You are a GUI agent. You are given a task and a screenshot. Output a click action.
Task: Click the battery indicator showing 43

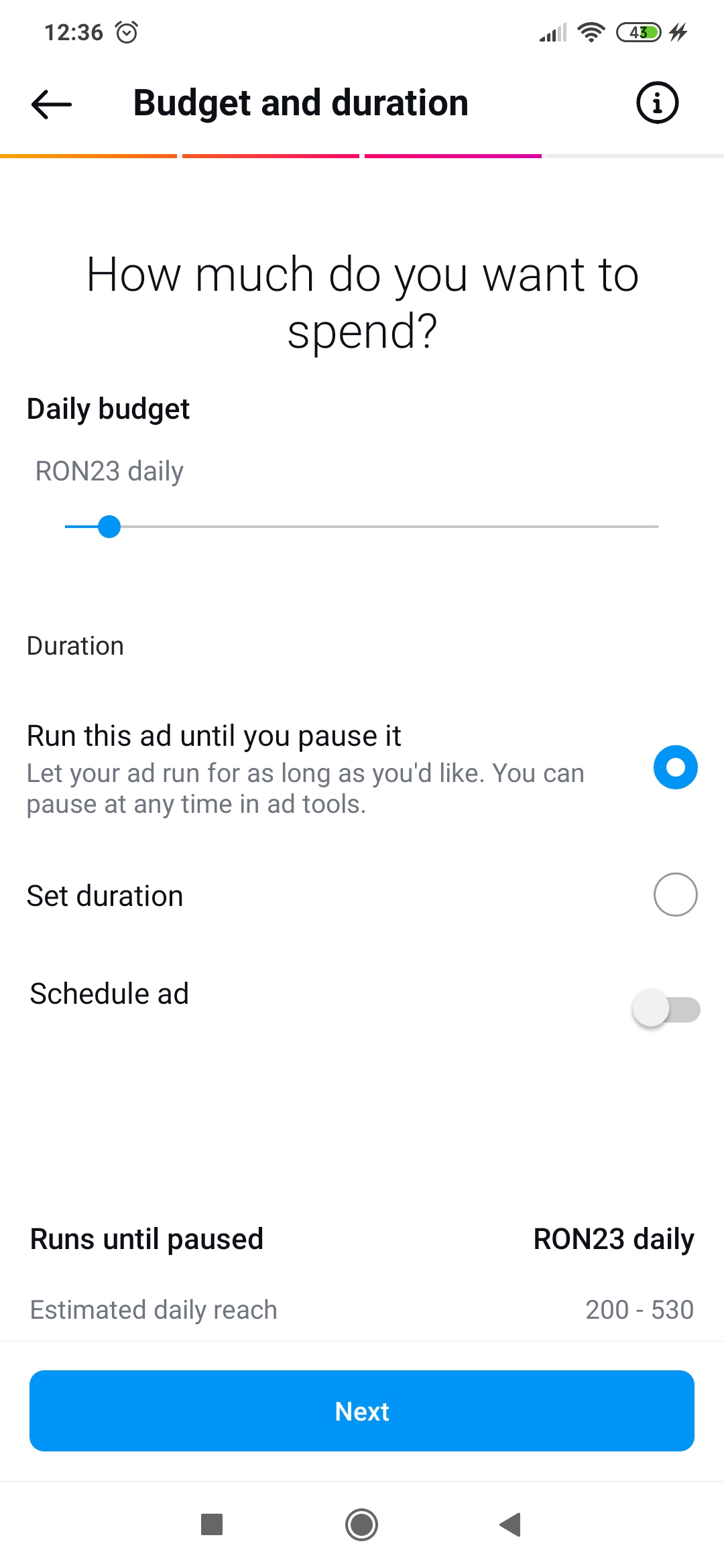(640, 32)
